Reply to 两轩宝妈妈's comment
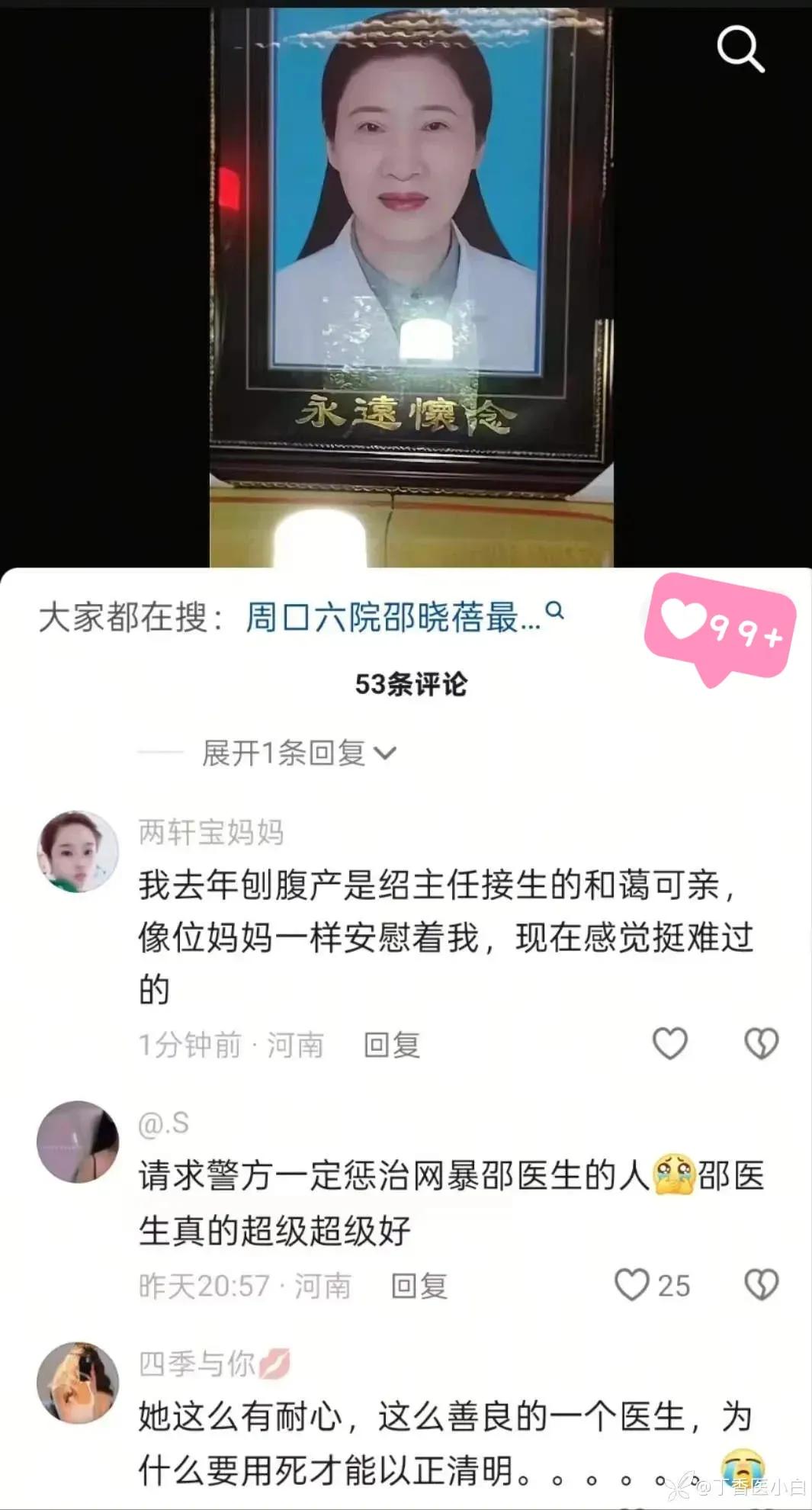Viewport: 812px width, 1510px height. click(391, 1045)
